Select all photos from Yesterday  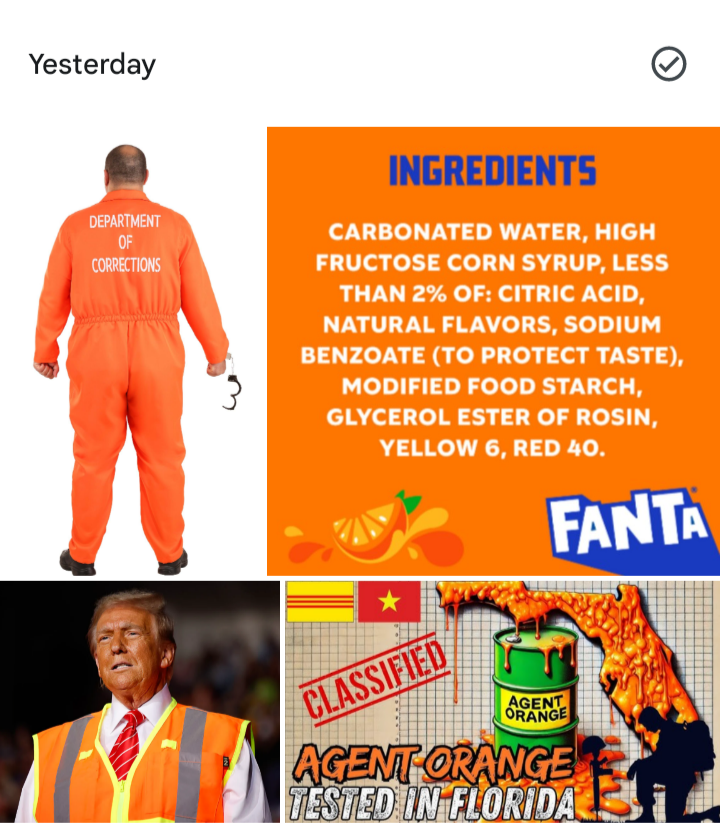tap(668, 65)
